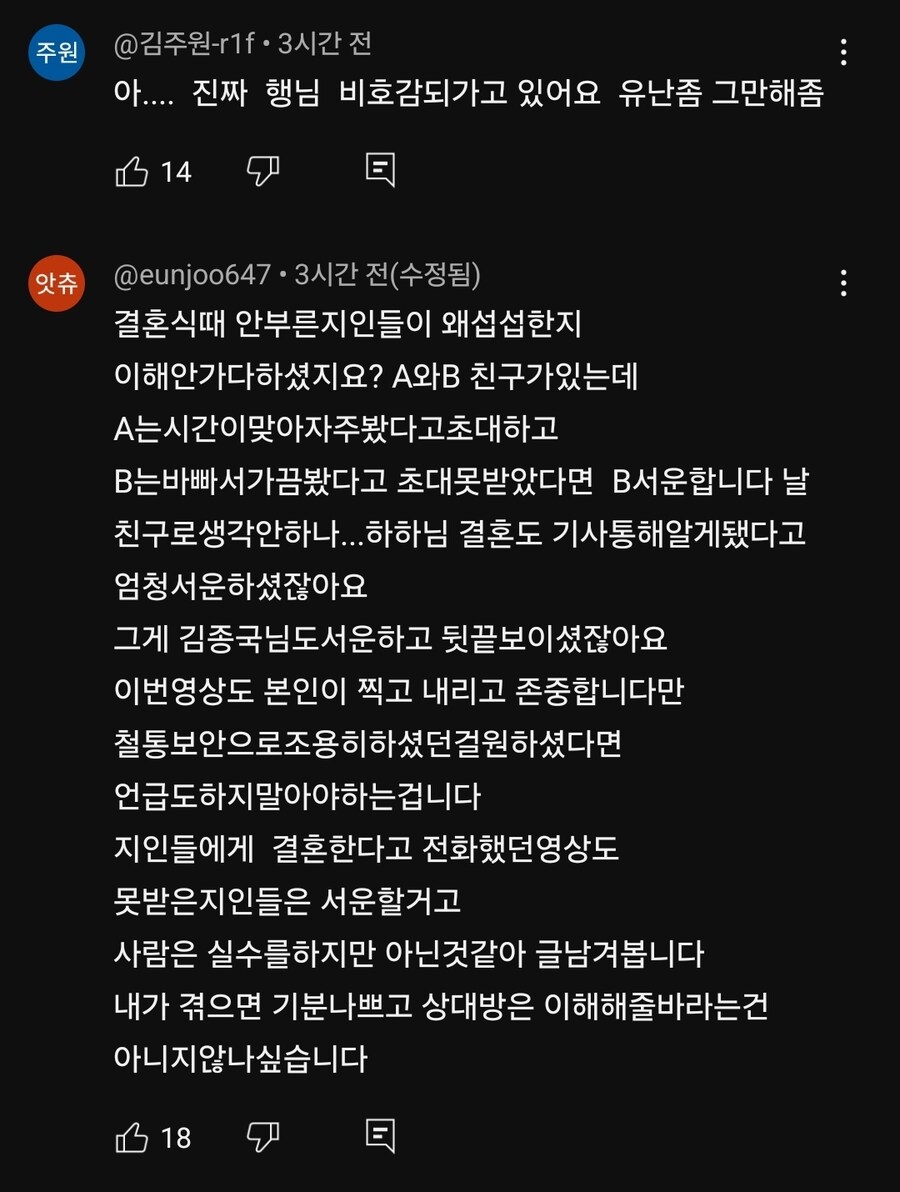Like the comment by @김주원-r1f
This screenshot has width=900, height=1192.
132,172
